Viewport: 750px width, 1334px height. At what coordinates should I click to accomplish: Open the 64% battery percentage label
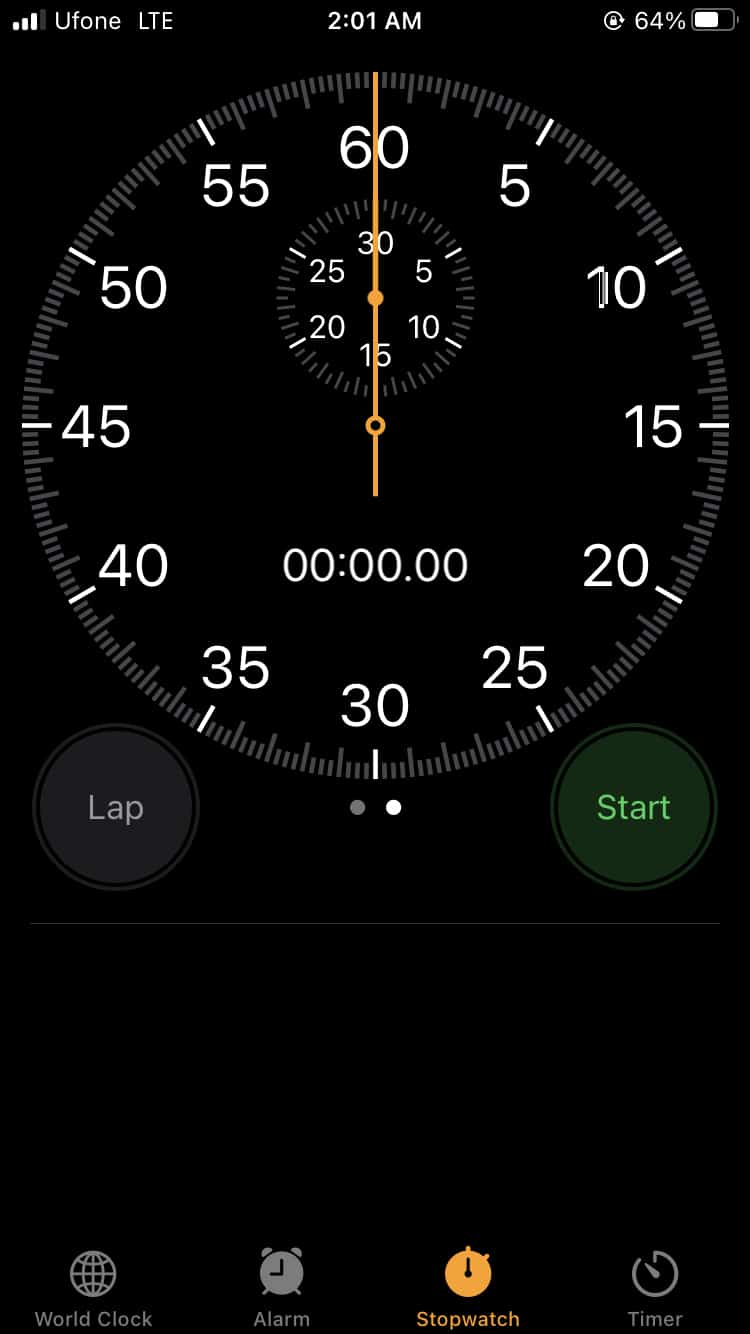point(661,20)
